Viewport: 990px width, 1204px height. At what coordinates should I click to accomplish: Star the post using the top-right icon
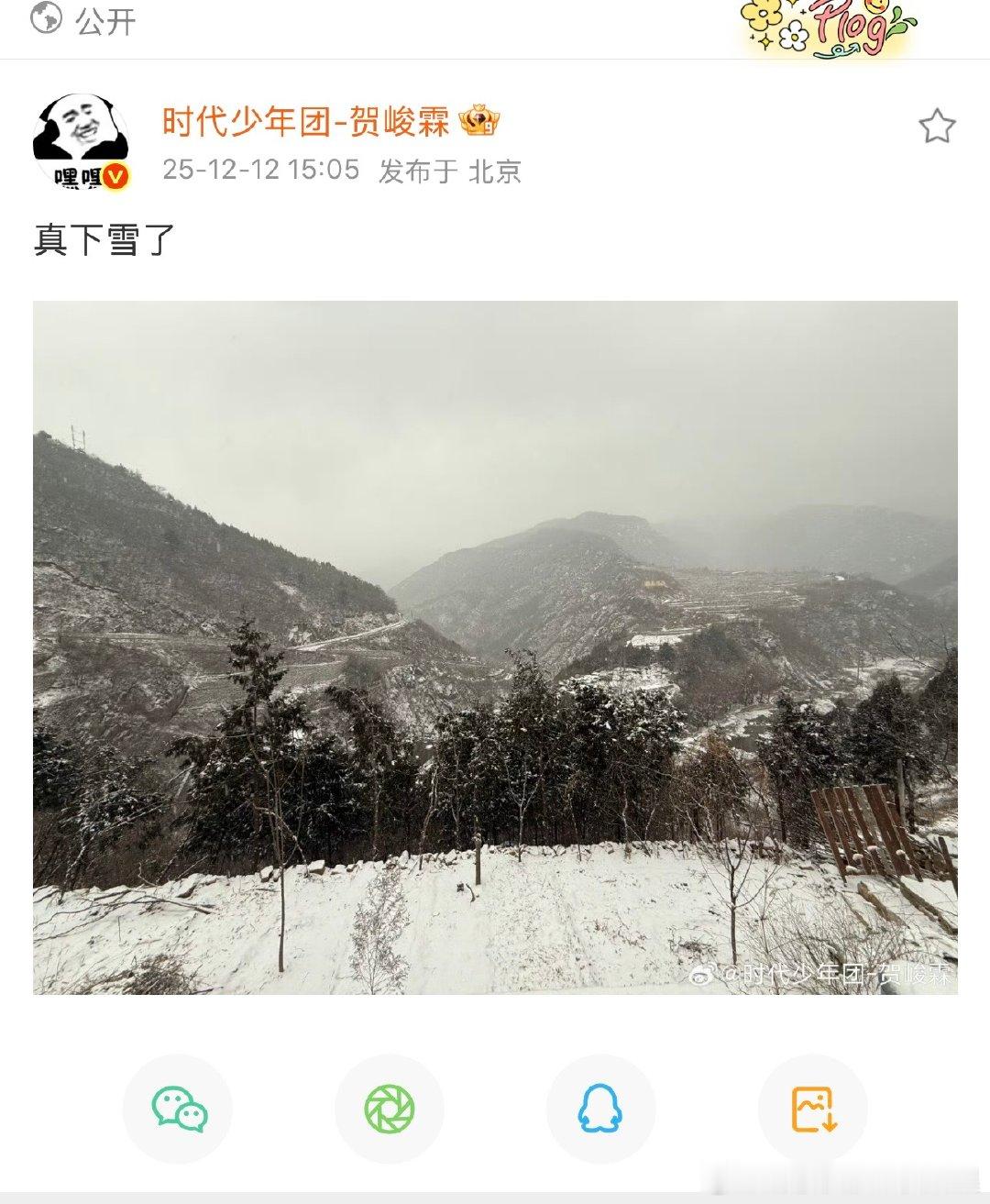937,123
